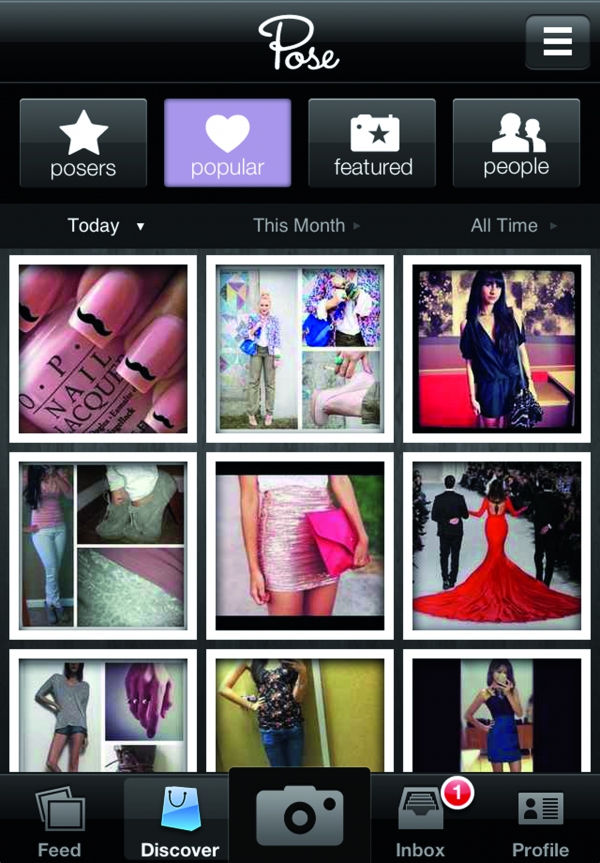Tap the Discover tab
The image size is (600, 863).
click(179, 822)
